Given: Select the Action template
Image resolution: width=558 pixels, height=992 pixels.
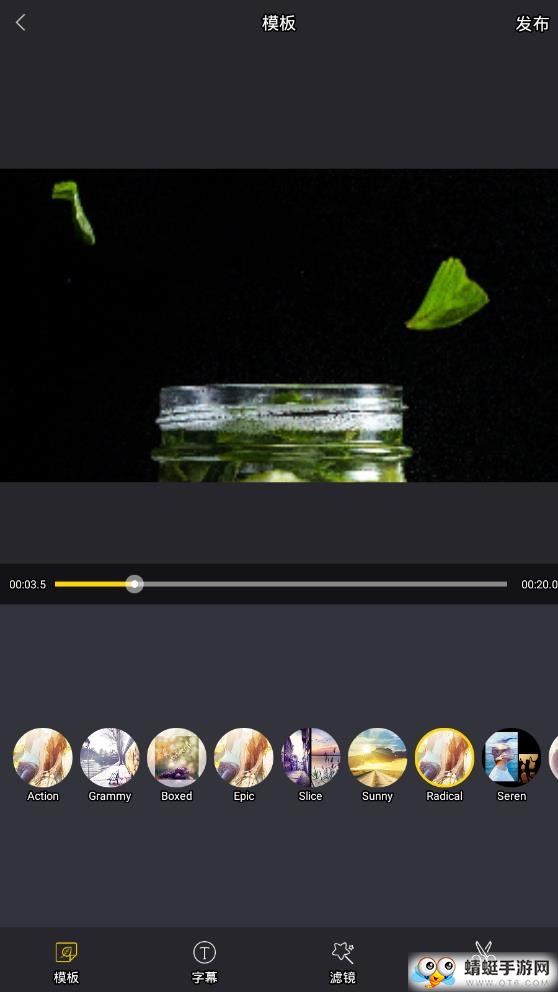Looking at the screenshot, I should click(x=42, y=765).
